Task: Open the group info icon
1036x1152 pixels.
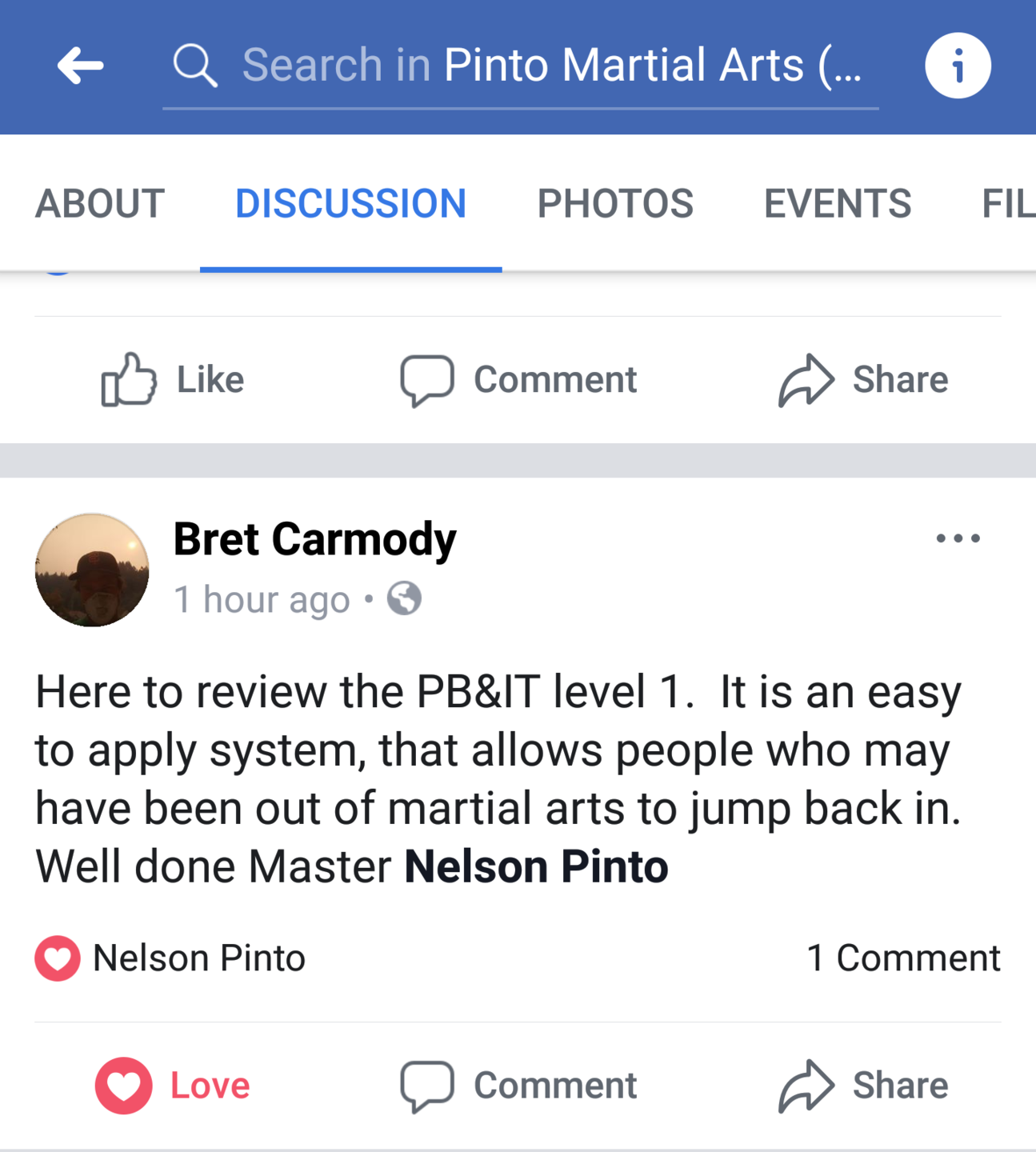Action: (x=958, y=66)
